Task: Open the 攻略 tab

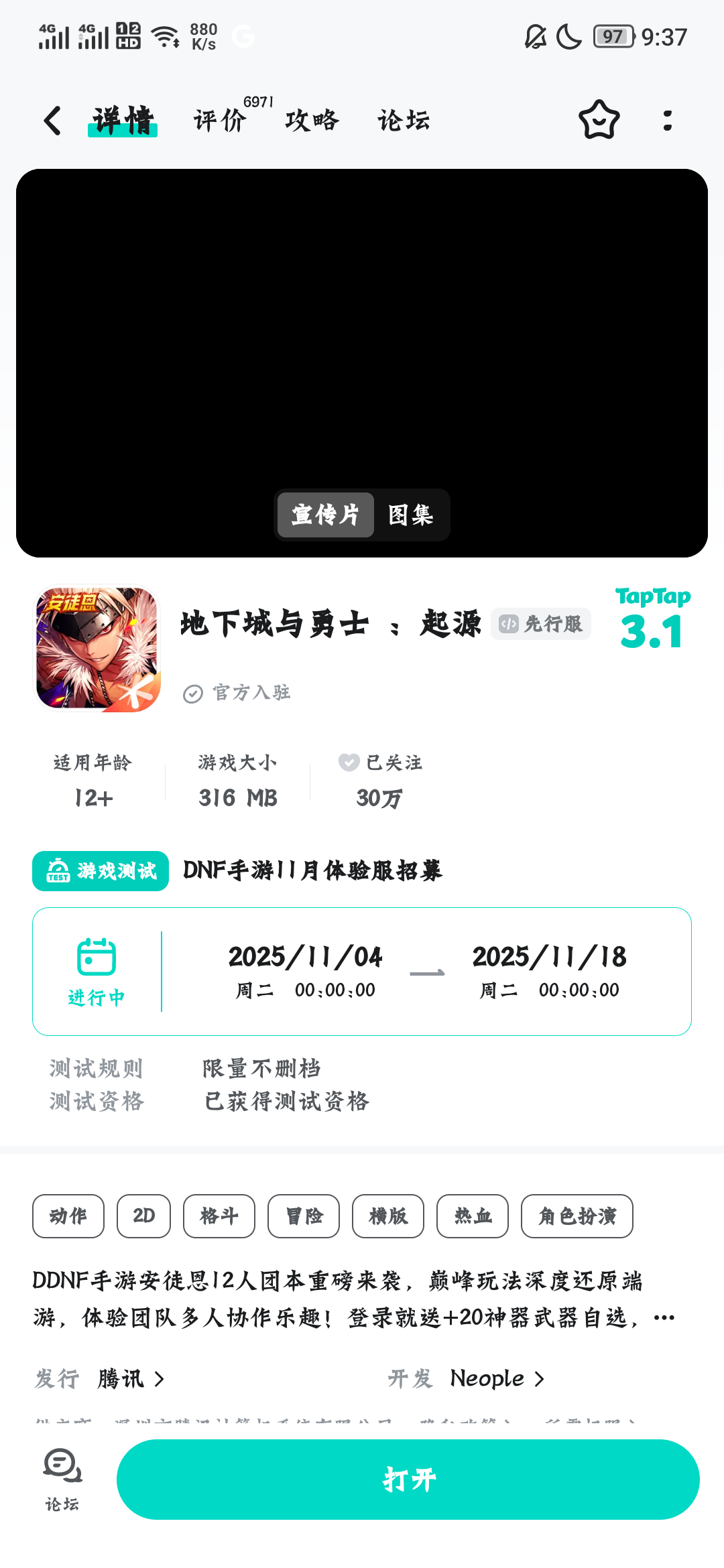Action: pyautogui.click(x=310, y=119)
